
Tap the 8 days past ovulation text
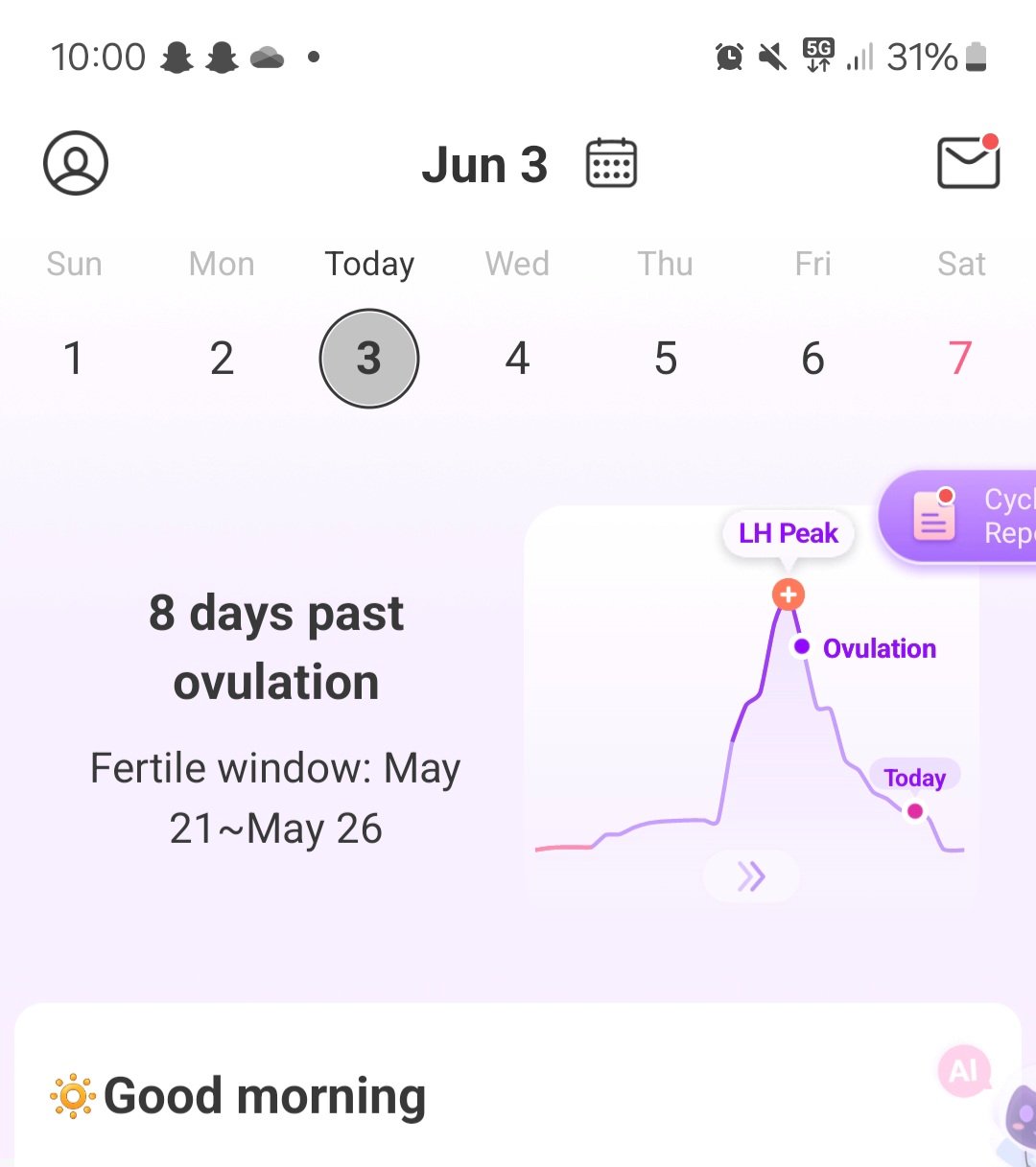275,647
